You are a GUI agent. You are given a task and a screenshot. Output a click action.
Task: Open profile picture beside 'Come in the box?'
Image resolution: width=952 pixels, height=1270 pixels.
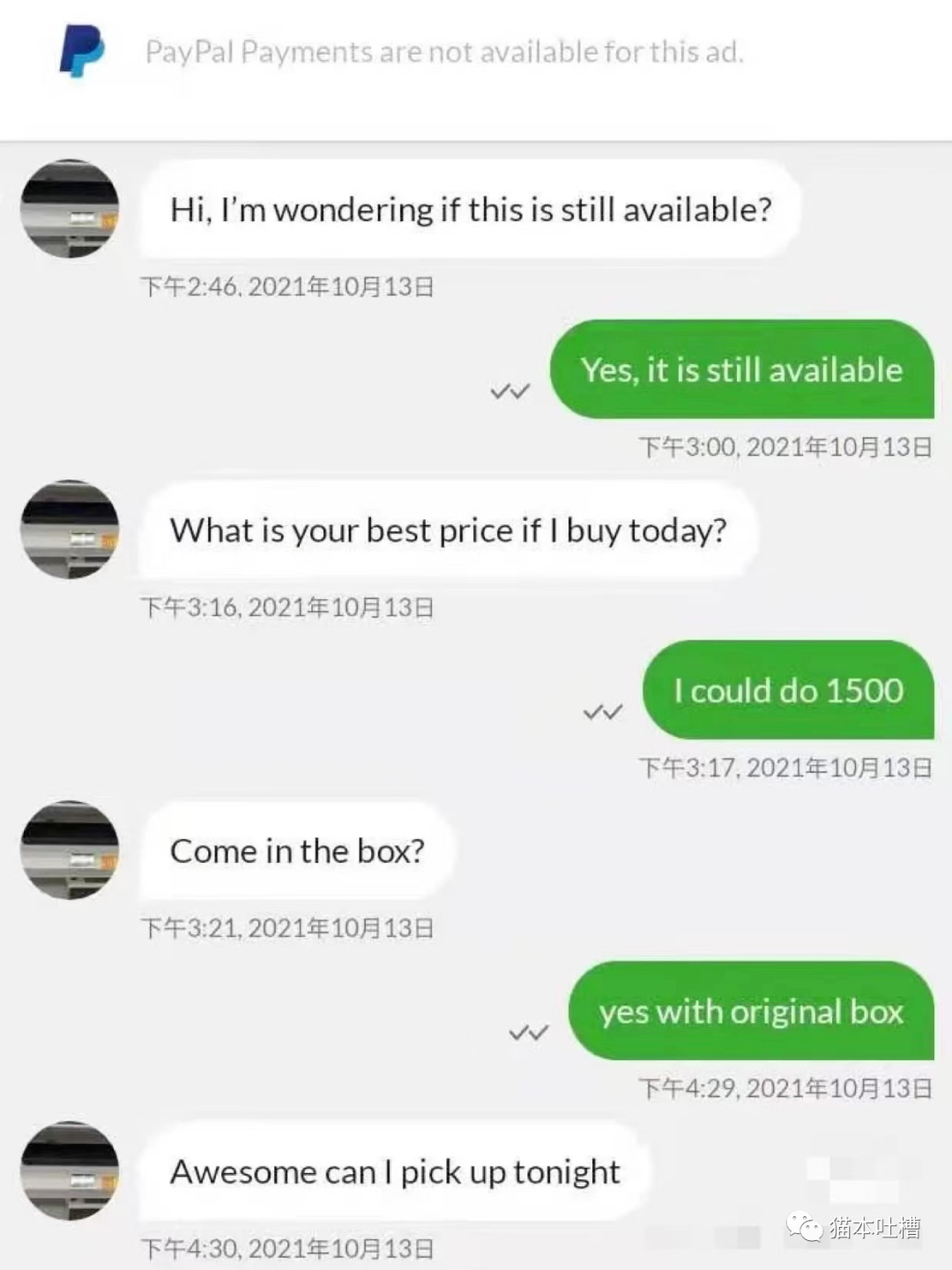70,850
